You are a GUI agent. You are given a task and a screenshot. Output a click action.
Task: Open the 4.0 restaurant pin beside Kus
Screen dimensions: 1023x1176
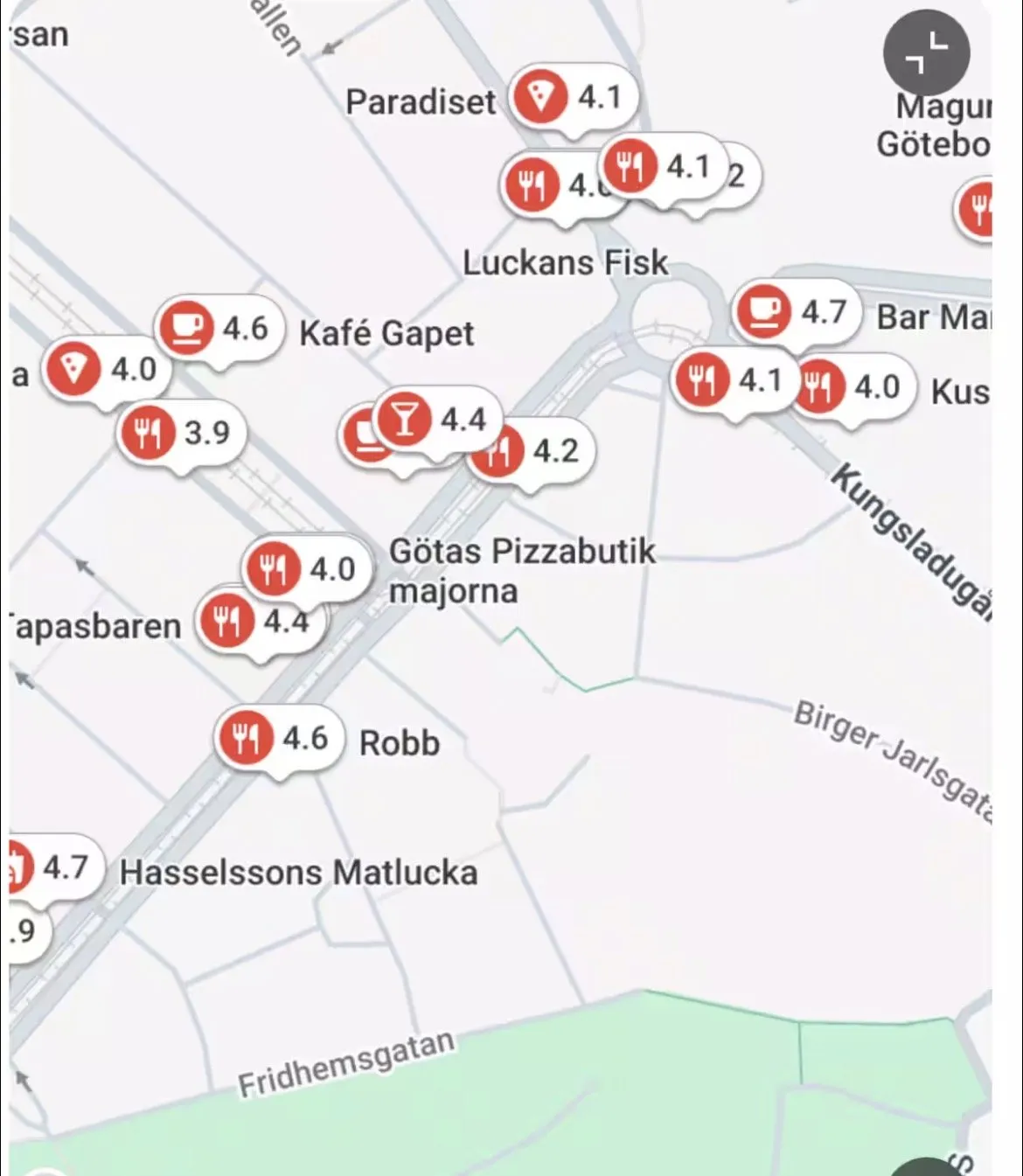tap(821, 386)
